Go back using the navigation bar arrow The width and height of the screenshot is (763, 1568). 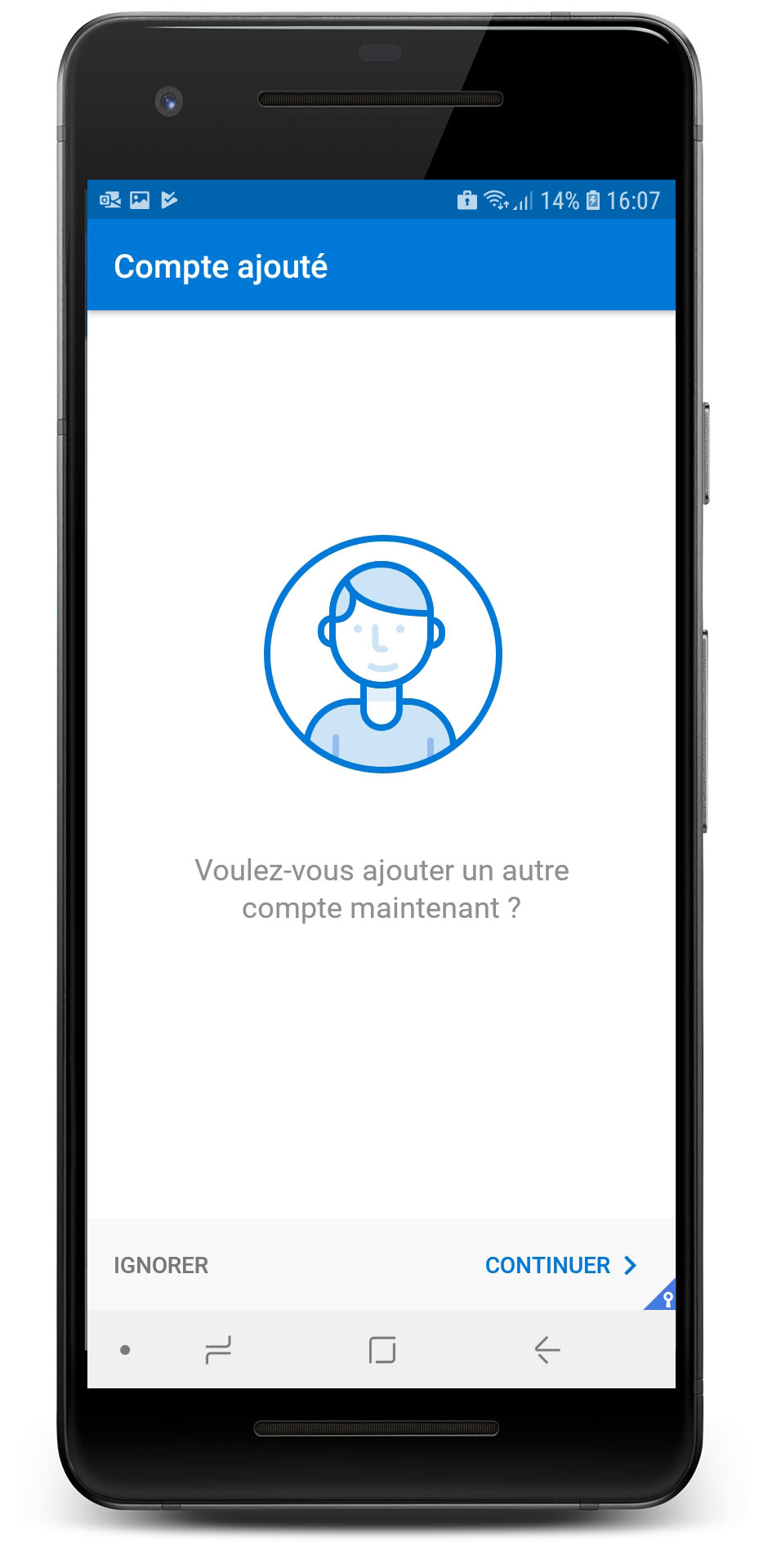tap(547, 1350)
